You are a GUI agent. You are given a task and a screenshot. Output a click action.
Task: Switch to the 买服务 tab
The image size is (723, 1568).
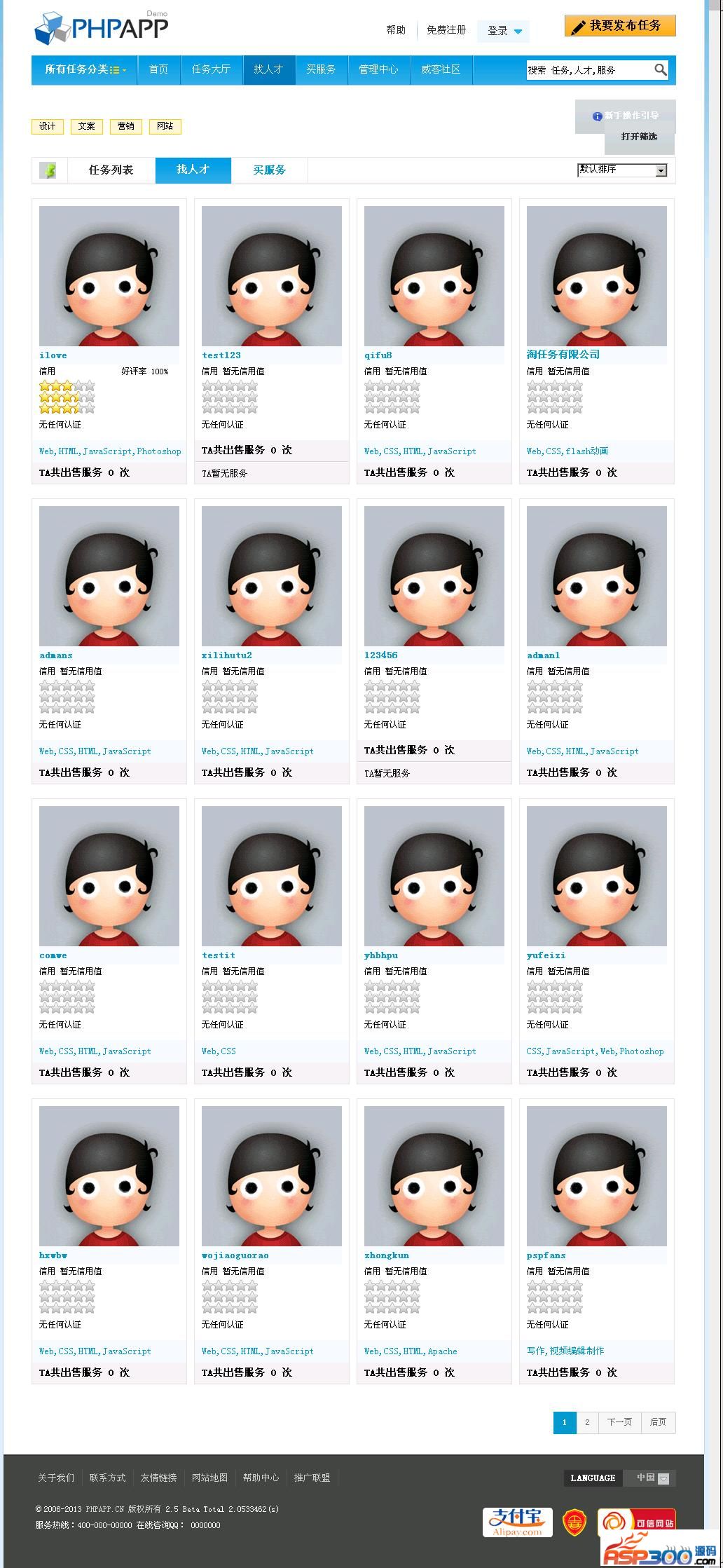[x=269, y=170]
